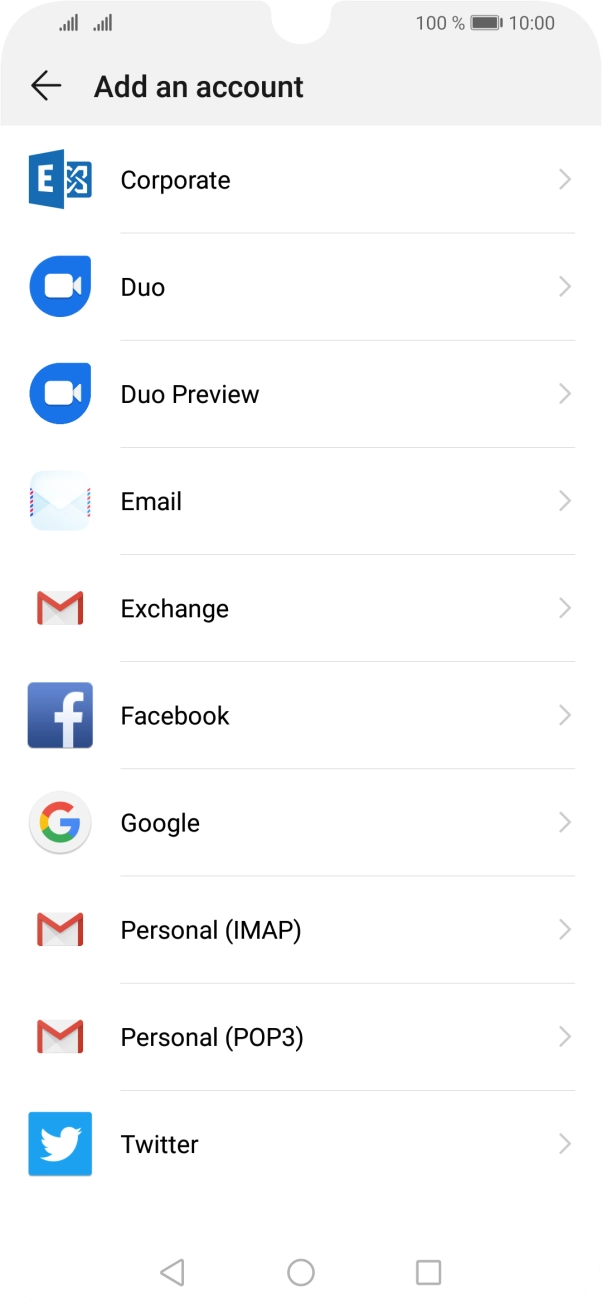The width and height of the screenshot is (602, 1306).
Task: Choose Personal (IMAP) account
Action: pos(300,930)
